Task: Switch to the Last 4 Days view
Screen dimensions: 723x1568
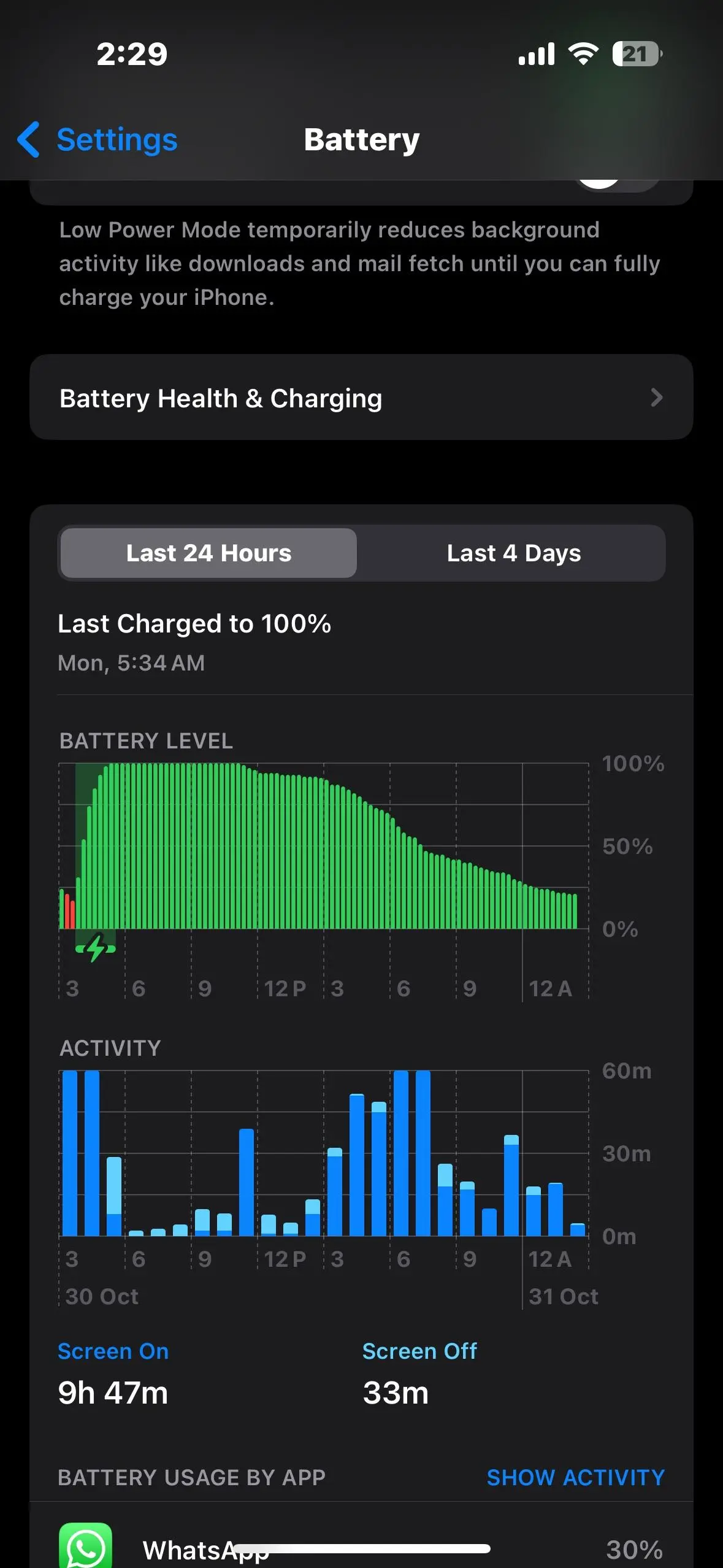Action: [513, 553]
